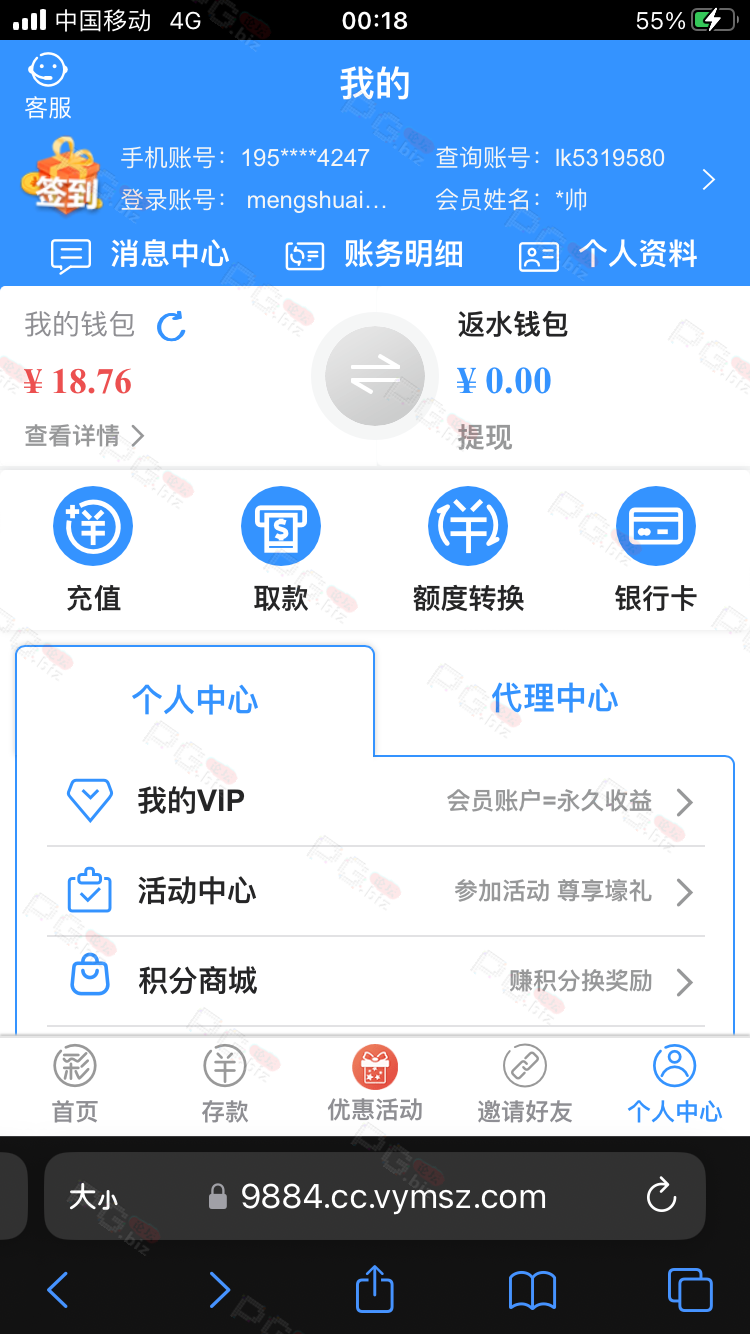750x1334 pixels.
Task: Open 我的VIP row
Action: pos(375,801)
